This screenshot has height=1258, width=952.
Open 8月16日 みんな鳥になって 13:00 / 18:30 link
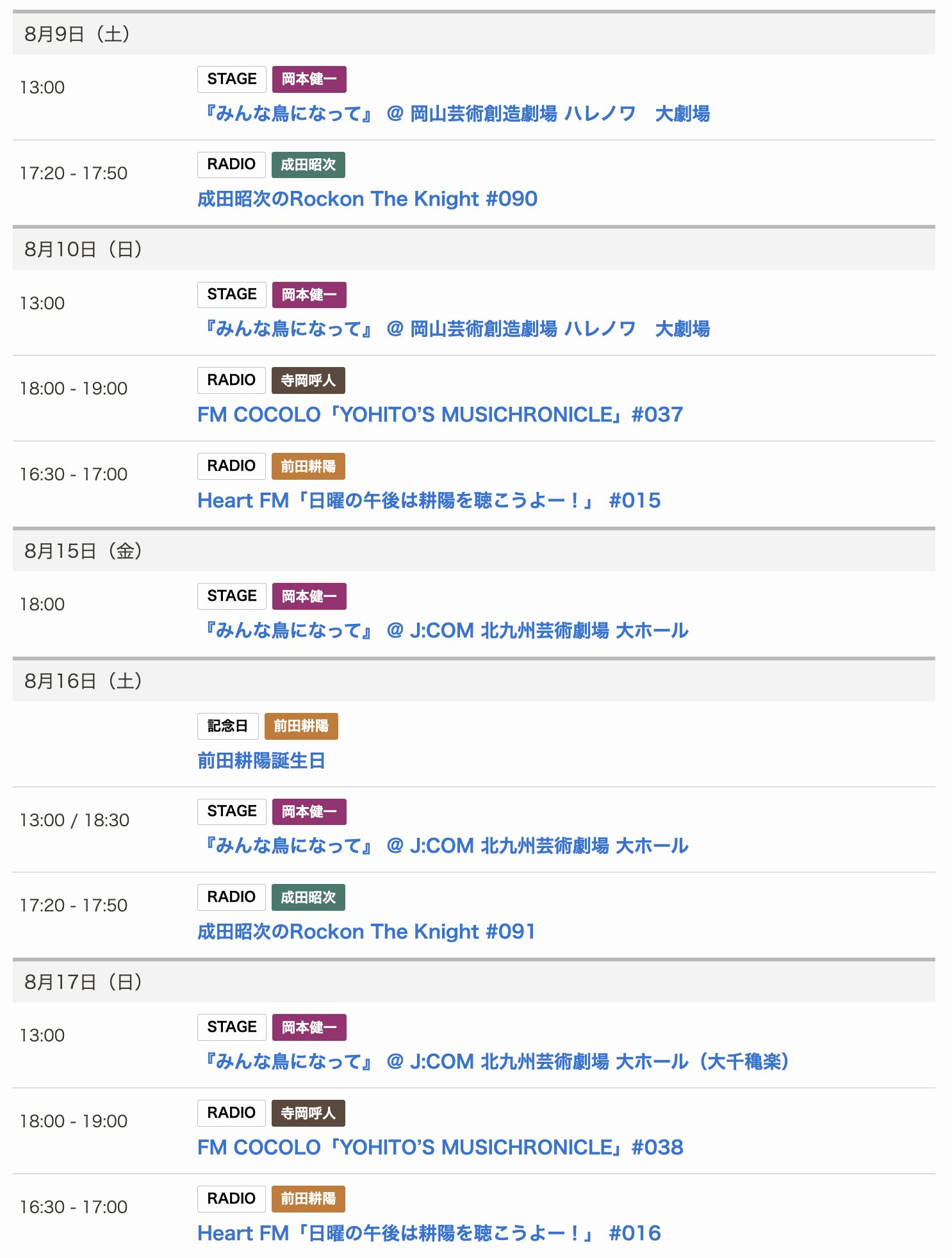point(446,846)
